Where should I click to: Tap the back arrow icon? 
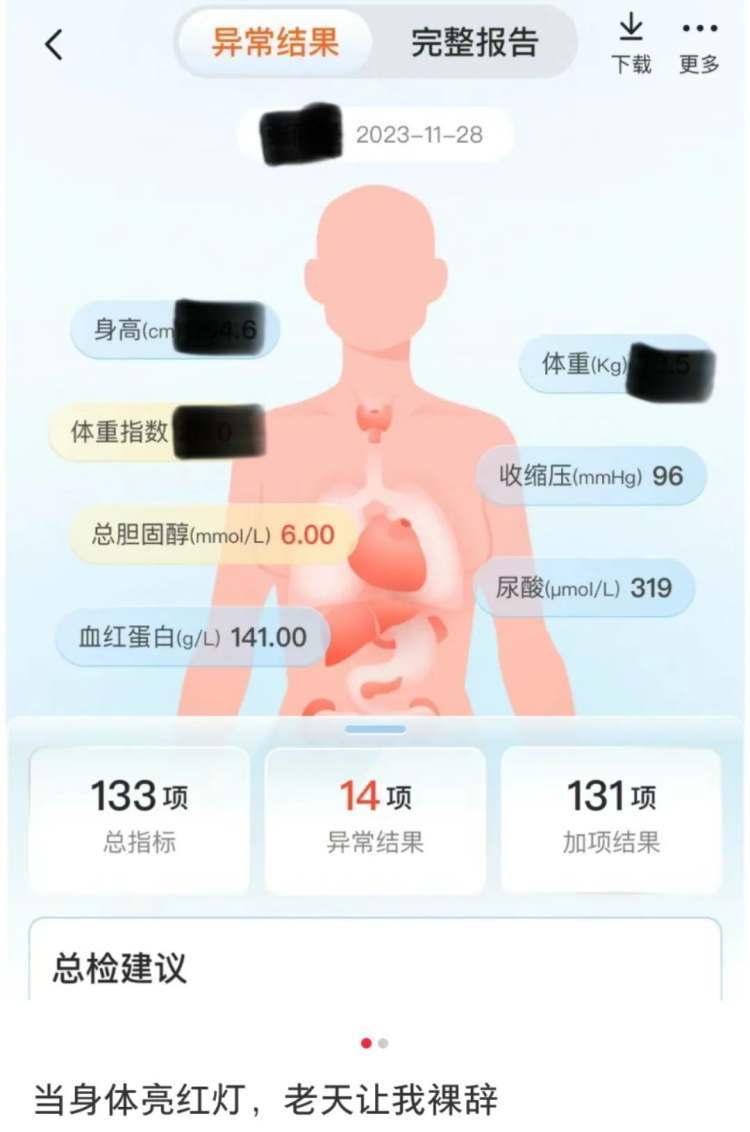coord(55,44)
